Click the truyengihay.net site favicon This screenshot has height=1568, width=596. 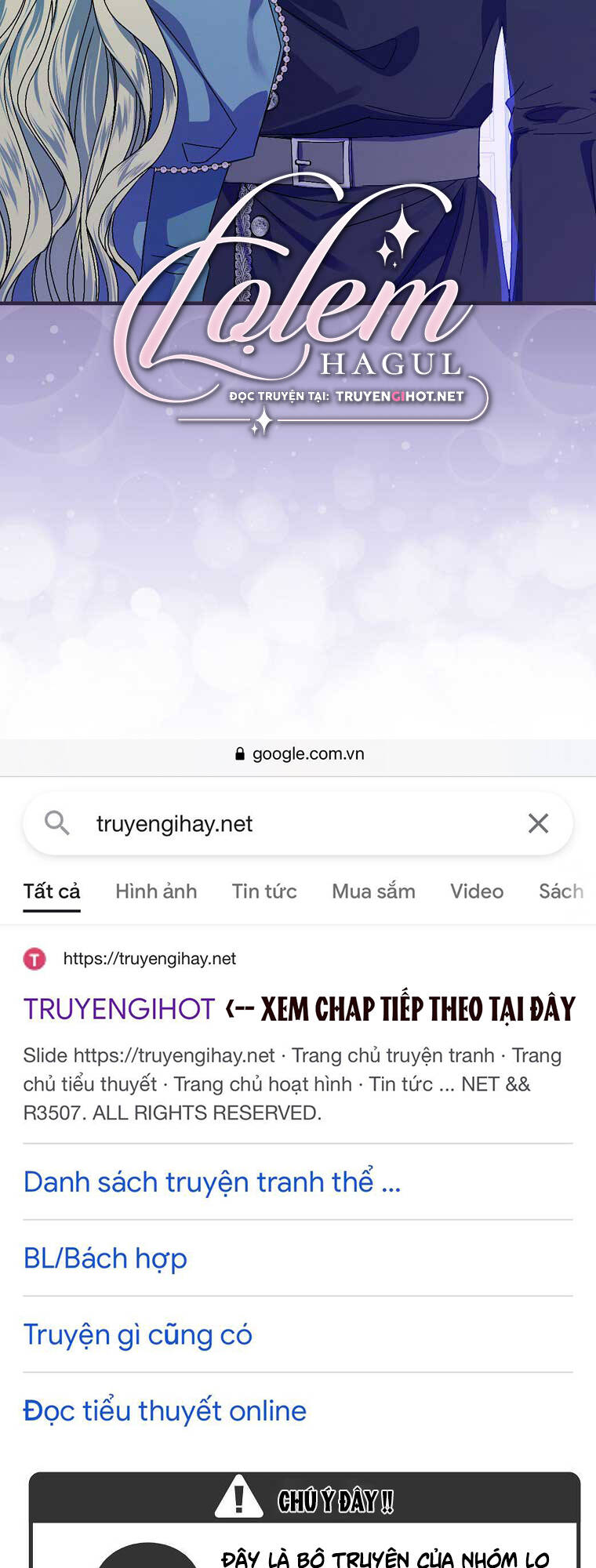(x=35, y=958)
